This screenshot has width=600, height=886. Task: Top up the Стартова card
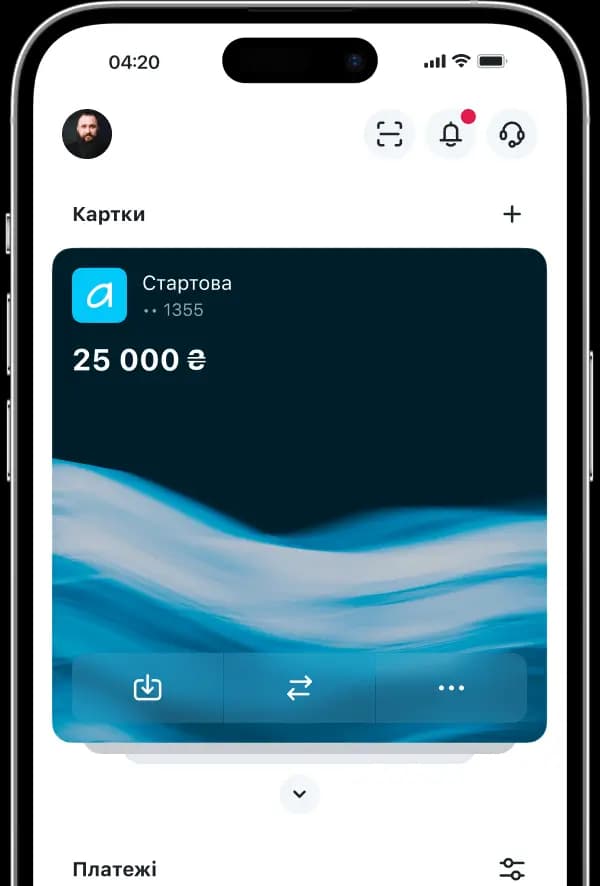(147, 688)
